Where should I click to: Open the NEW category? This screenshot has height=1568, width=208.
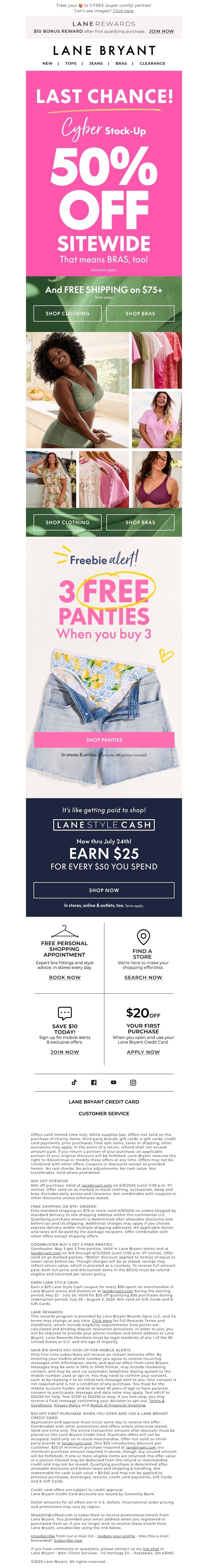(47, 63)
